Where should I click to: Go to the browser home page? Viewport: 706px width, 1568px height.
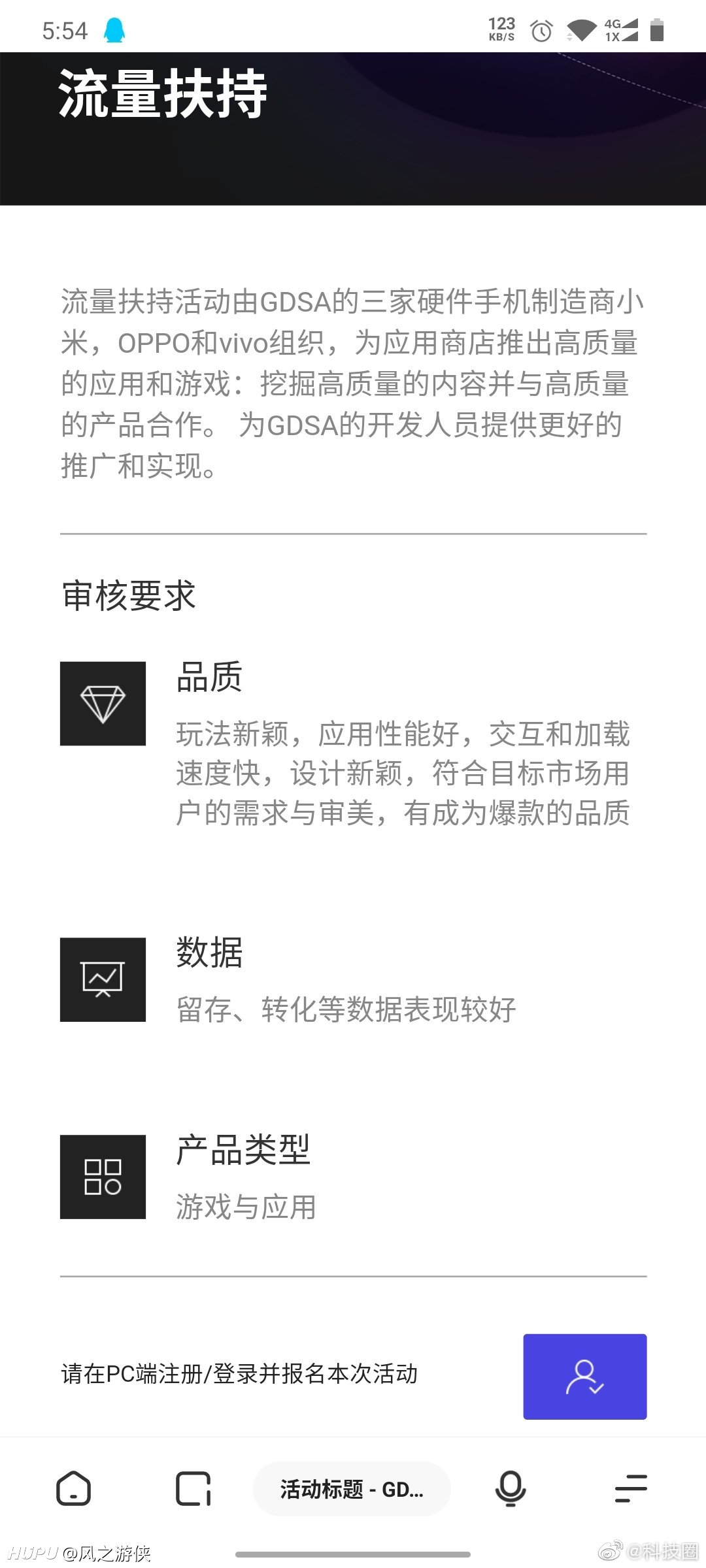(73, 1489)
